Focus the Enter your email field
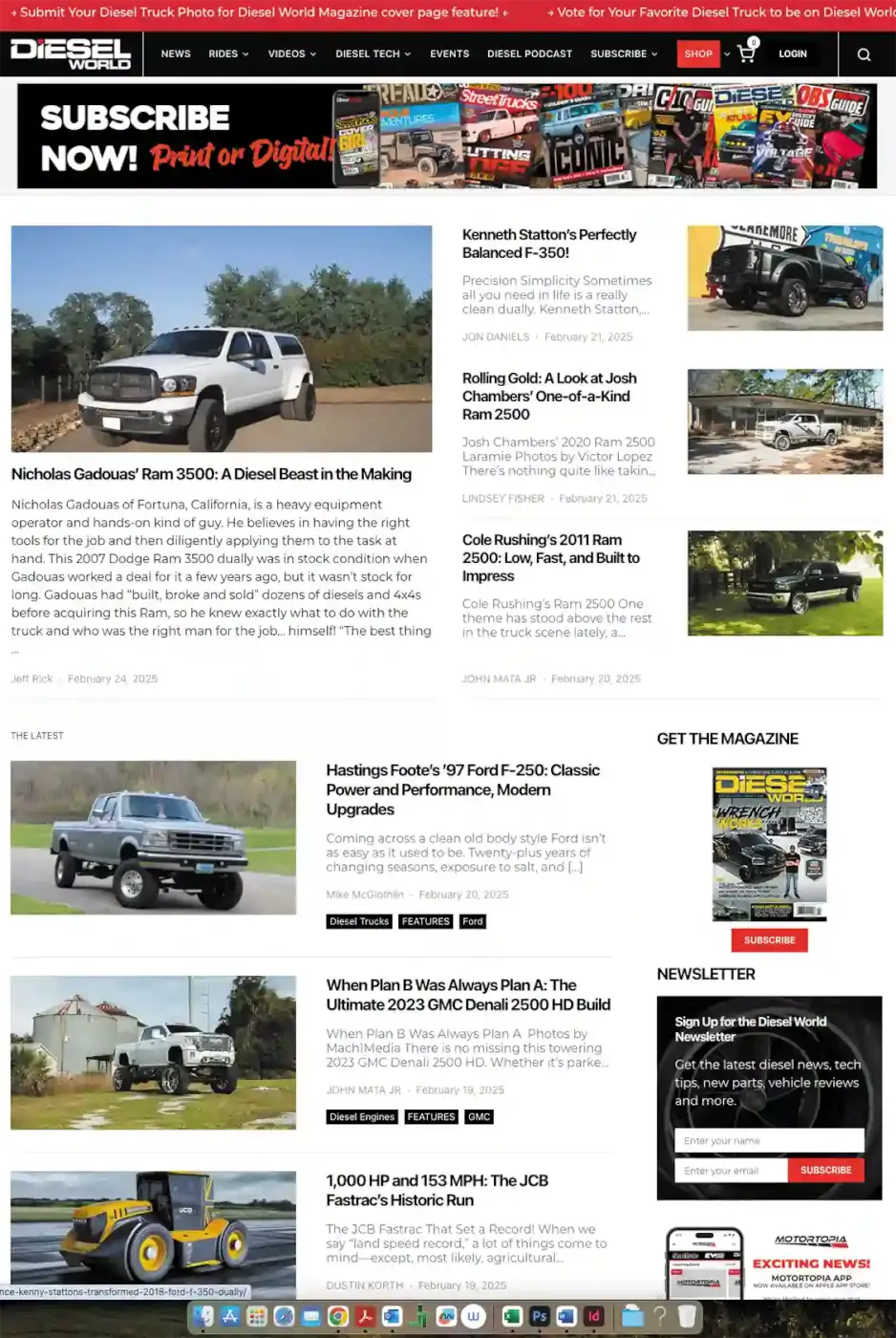 click(x=730, y=1171)
